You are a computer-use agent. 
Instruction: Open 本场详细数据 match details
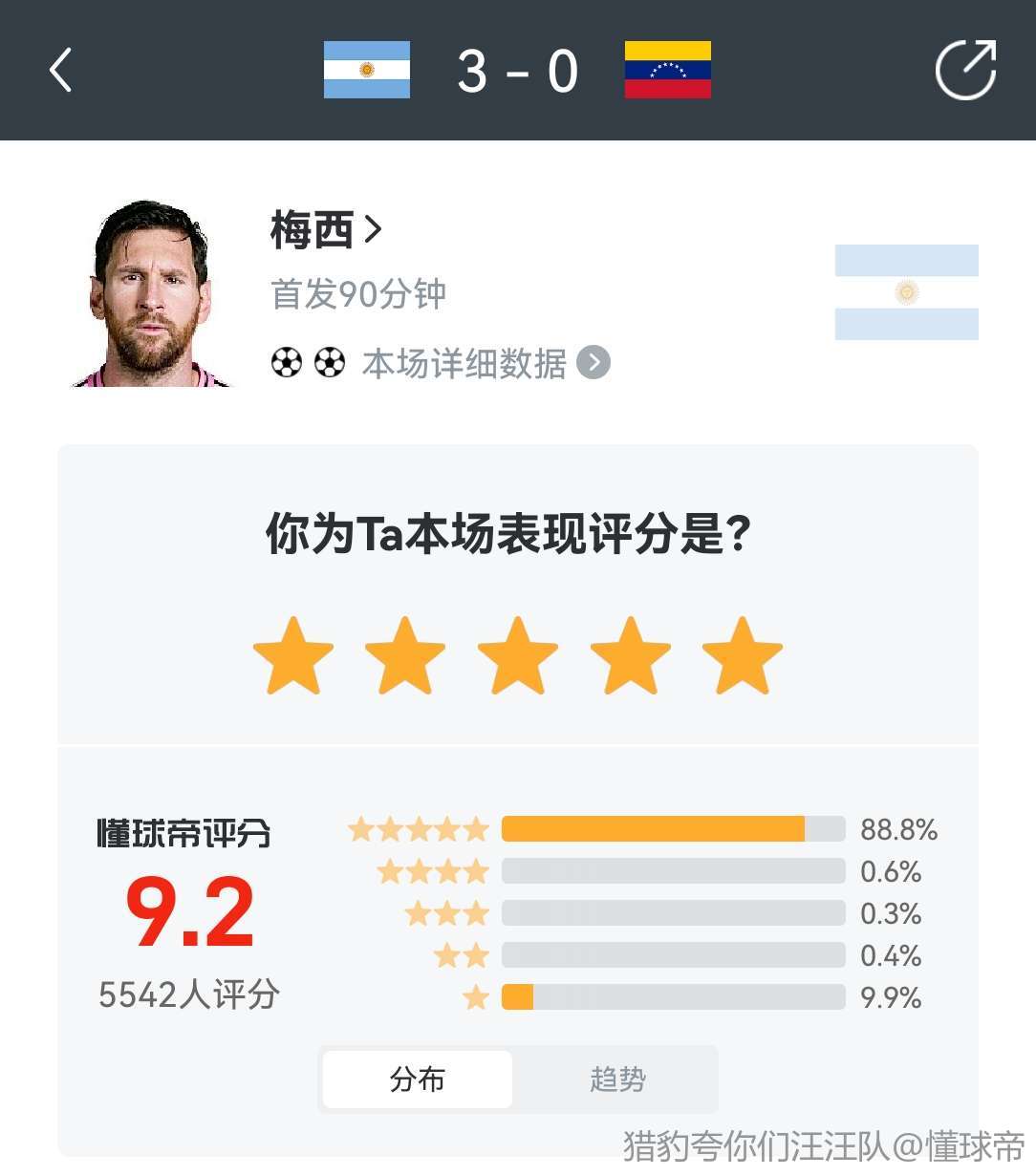484,363
